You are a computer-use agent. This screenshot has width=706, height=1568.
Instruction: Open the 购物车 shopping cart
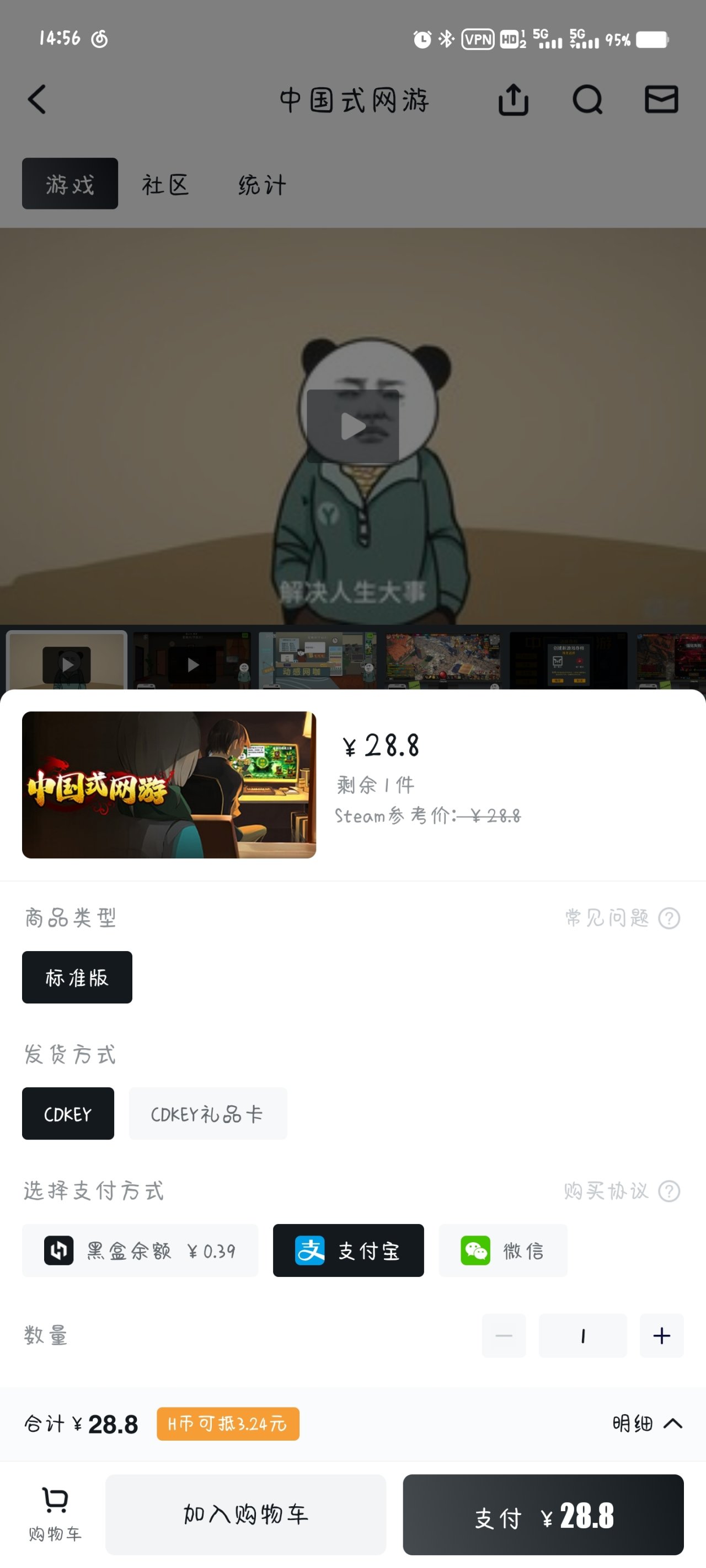55,1514
